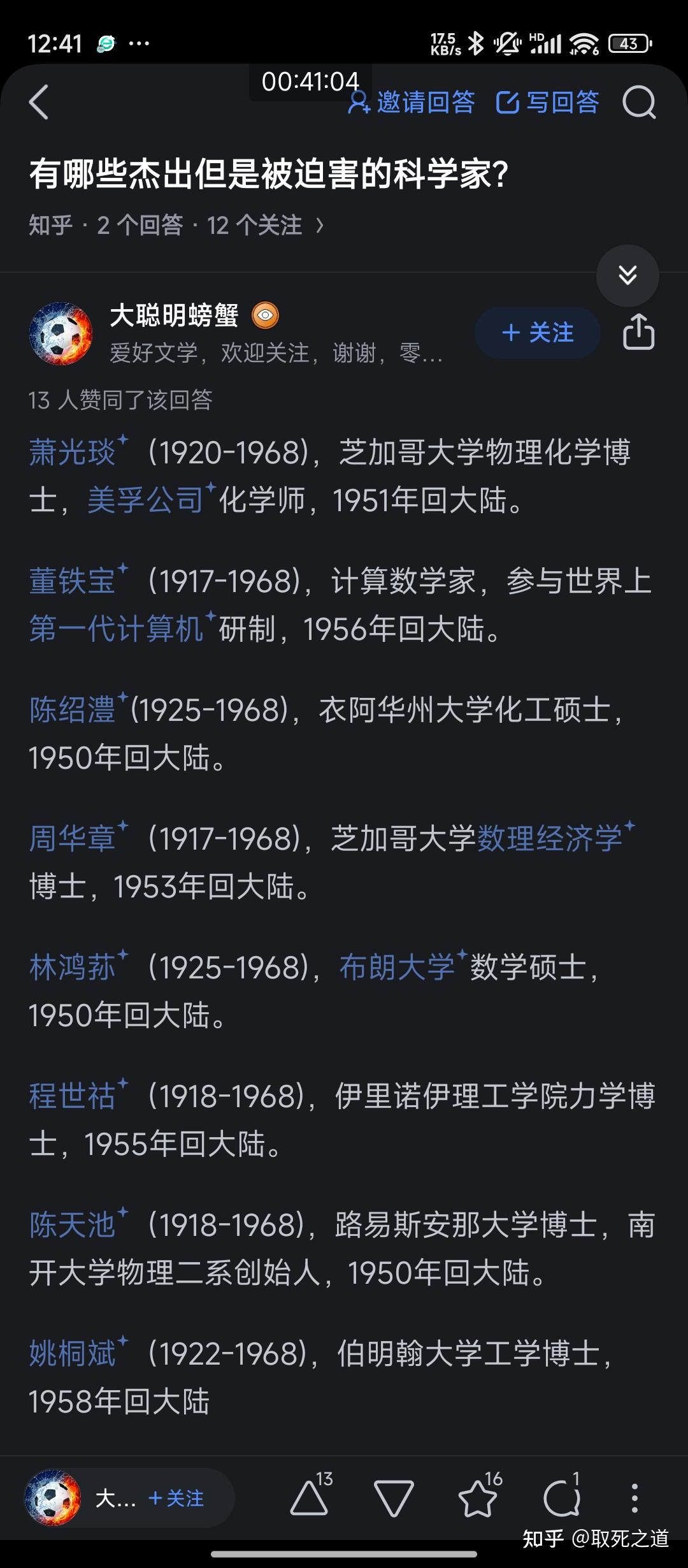Open the 美孚公司 link
The width and height of the screenshot is (688, 1568).
click(145, 500)
